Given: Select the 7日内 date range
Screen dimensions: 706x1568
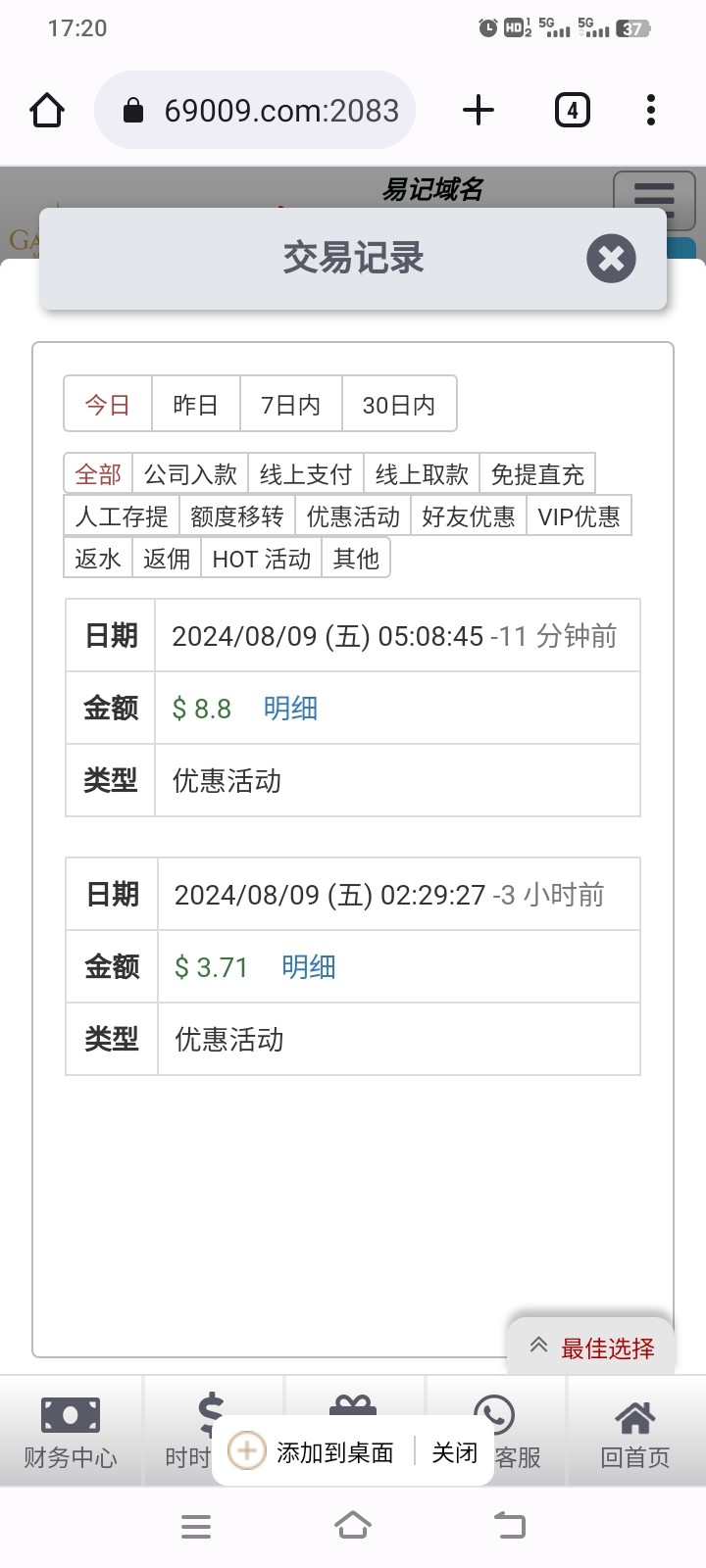Looking at the screenshot, I should [x=291, y=404].
